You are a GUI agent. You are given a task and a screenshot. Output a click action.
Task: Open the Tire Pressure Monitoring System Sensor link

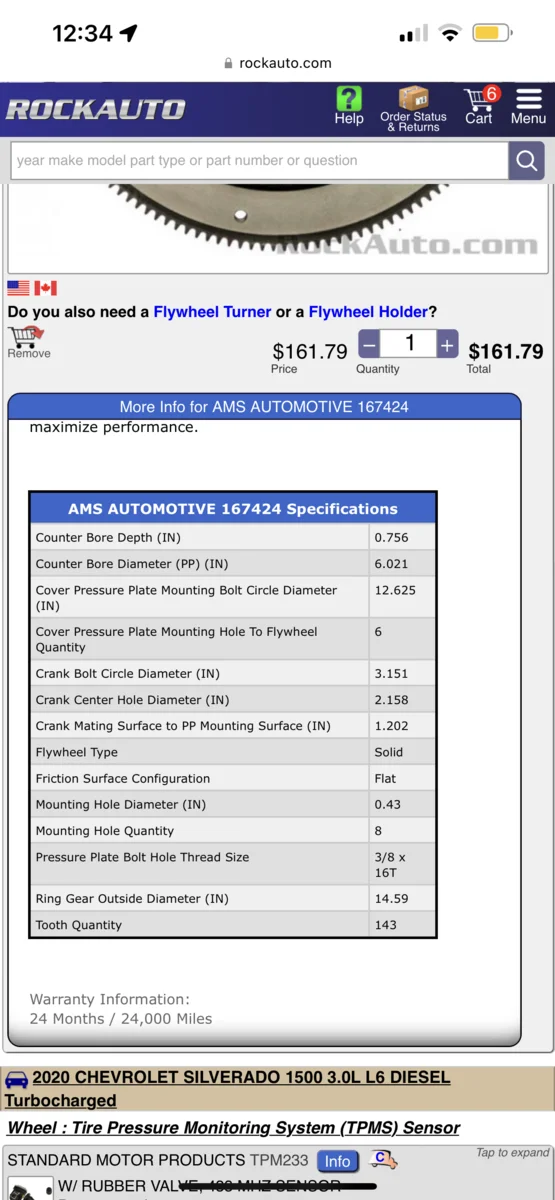[x=233, y=1128]
